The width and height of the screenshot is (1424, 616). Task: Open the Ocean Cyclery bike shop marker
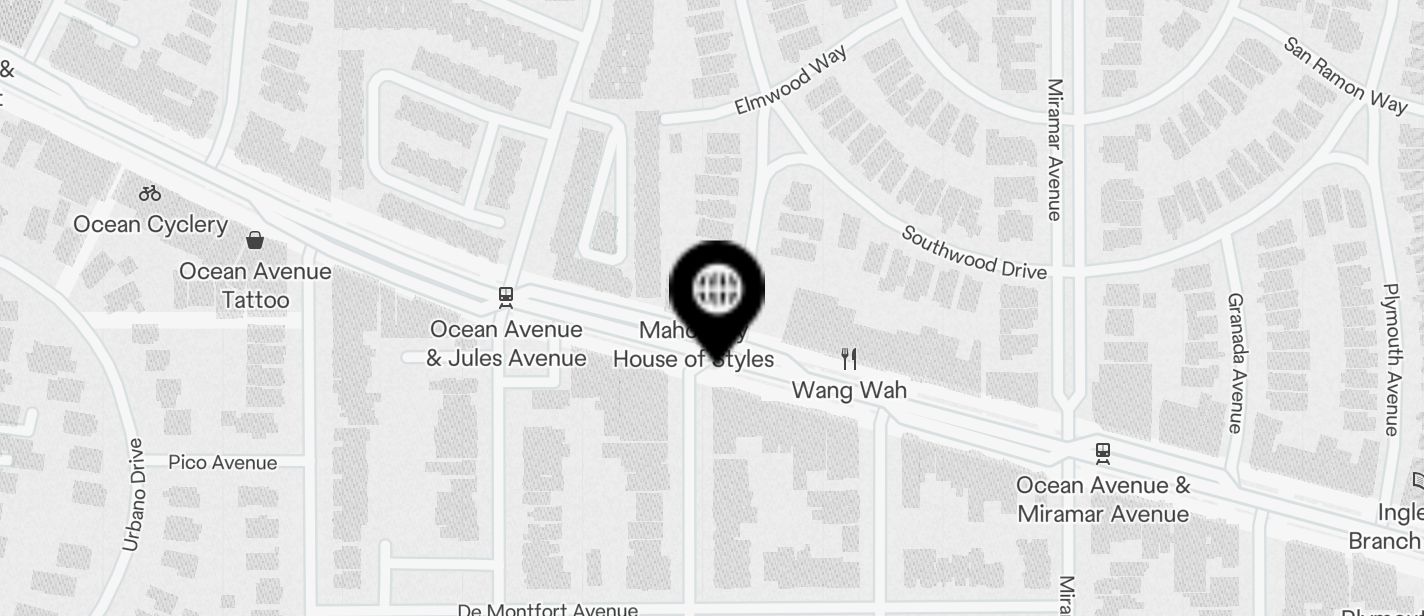150,194
